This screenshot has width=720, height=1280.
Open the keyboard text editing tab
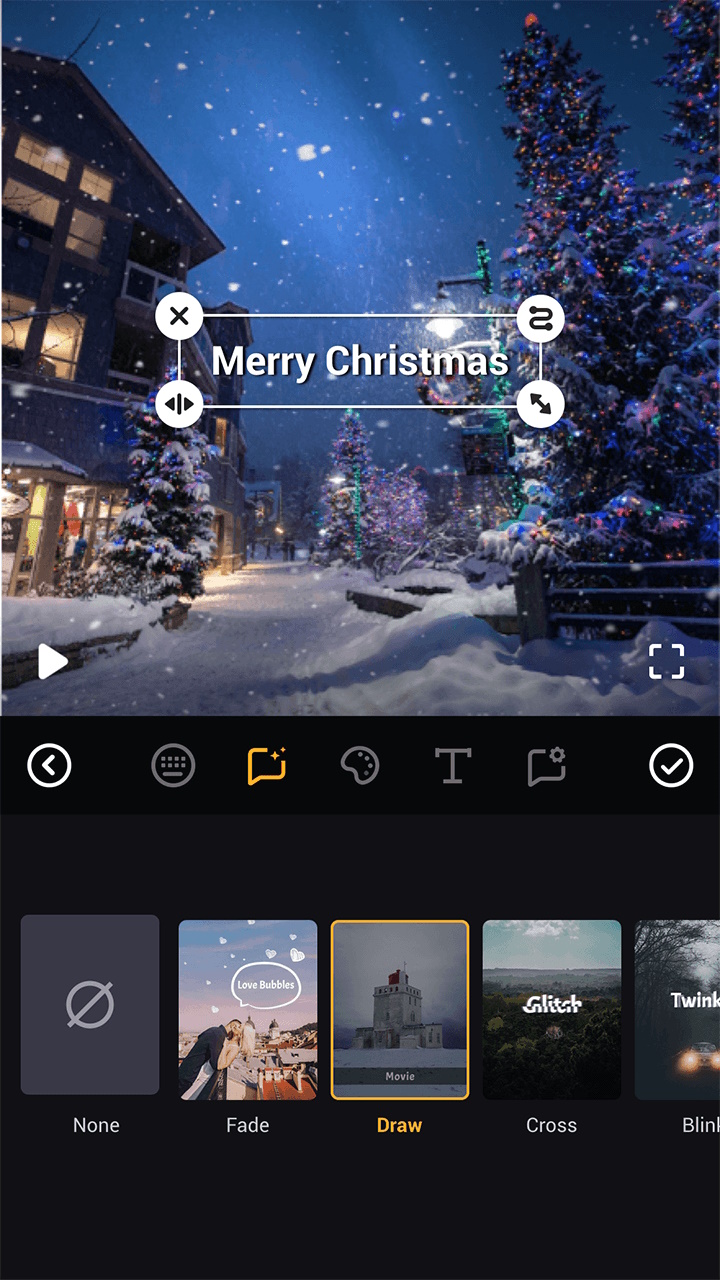click(173, 766)
